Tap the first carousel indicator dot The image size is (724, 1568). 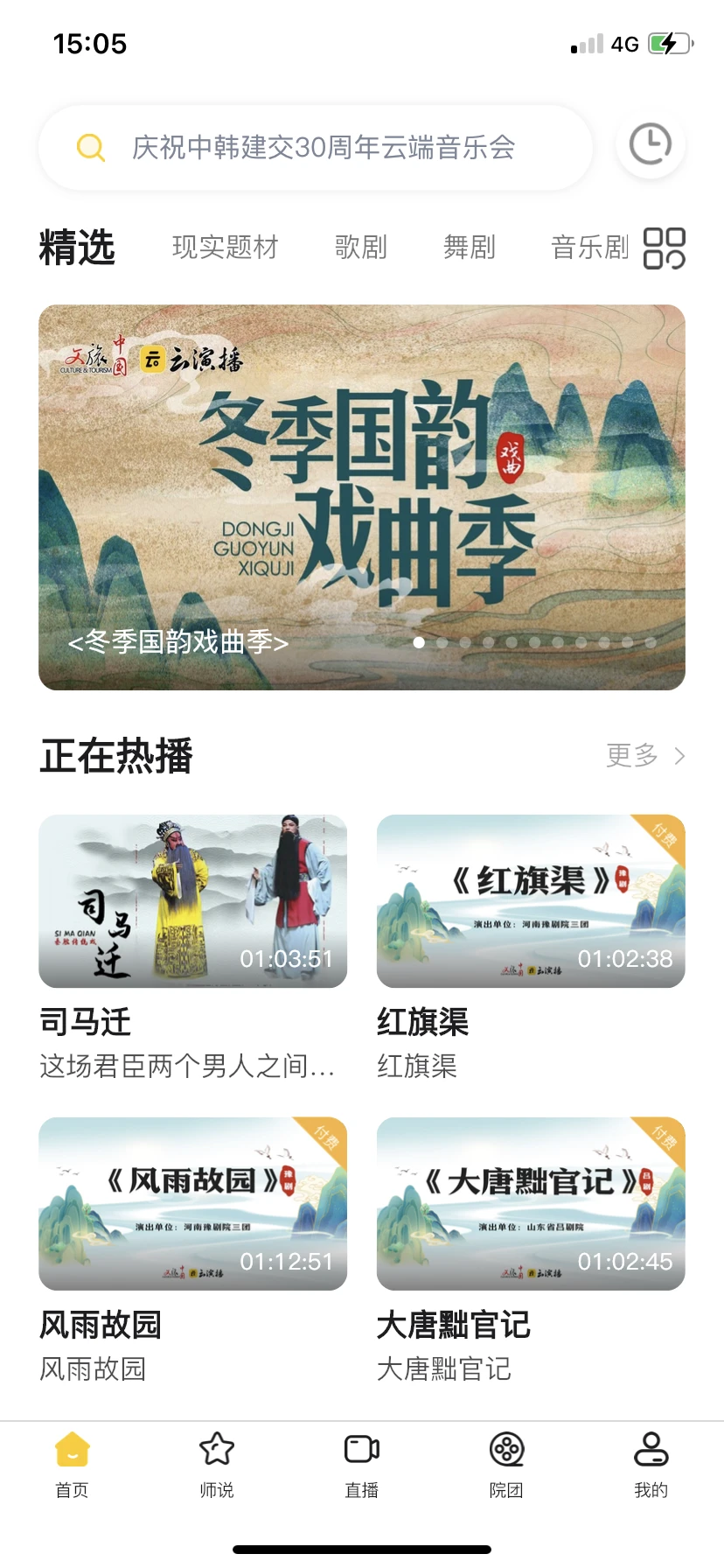(419, 641)
